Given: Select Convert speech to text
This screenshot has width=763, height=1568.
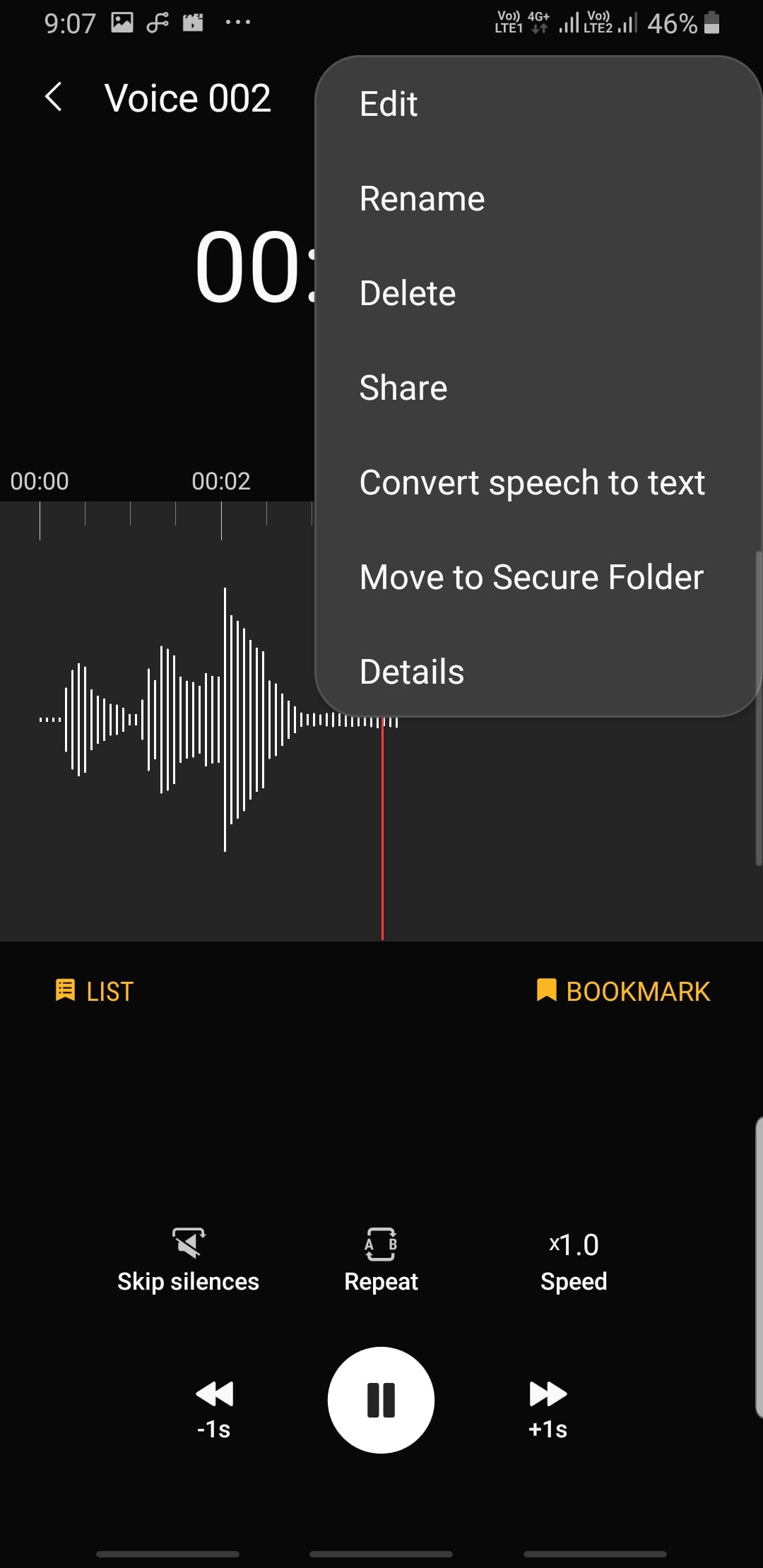Looking at the screenshot, I should click(x=532, y=482).
